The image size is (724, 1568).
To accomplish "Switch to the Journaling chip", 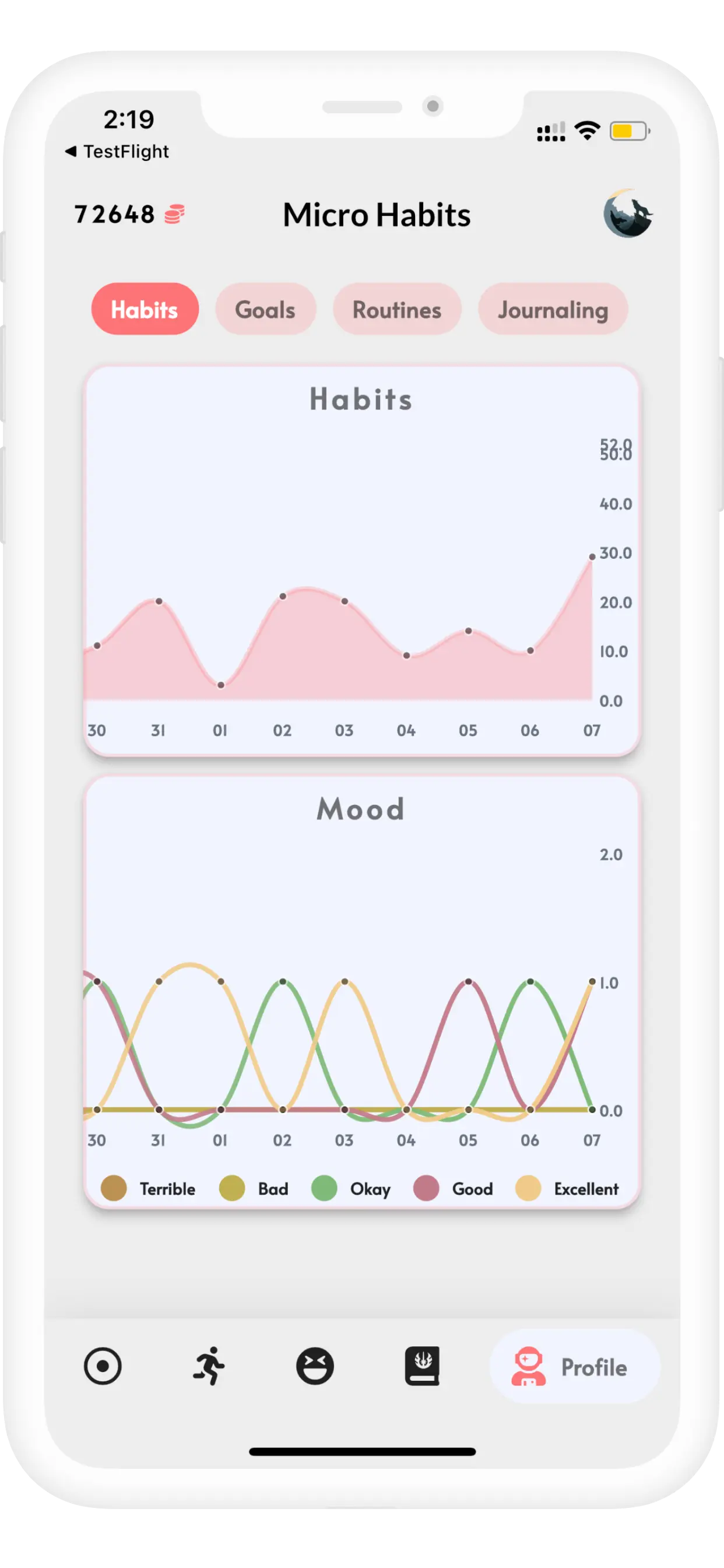I will (553, 309).
